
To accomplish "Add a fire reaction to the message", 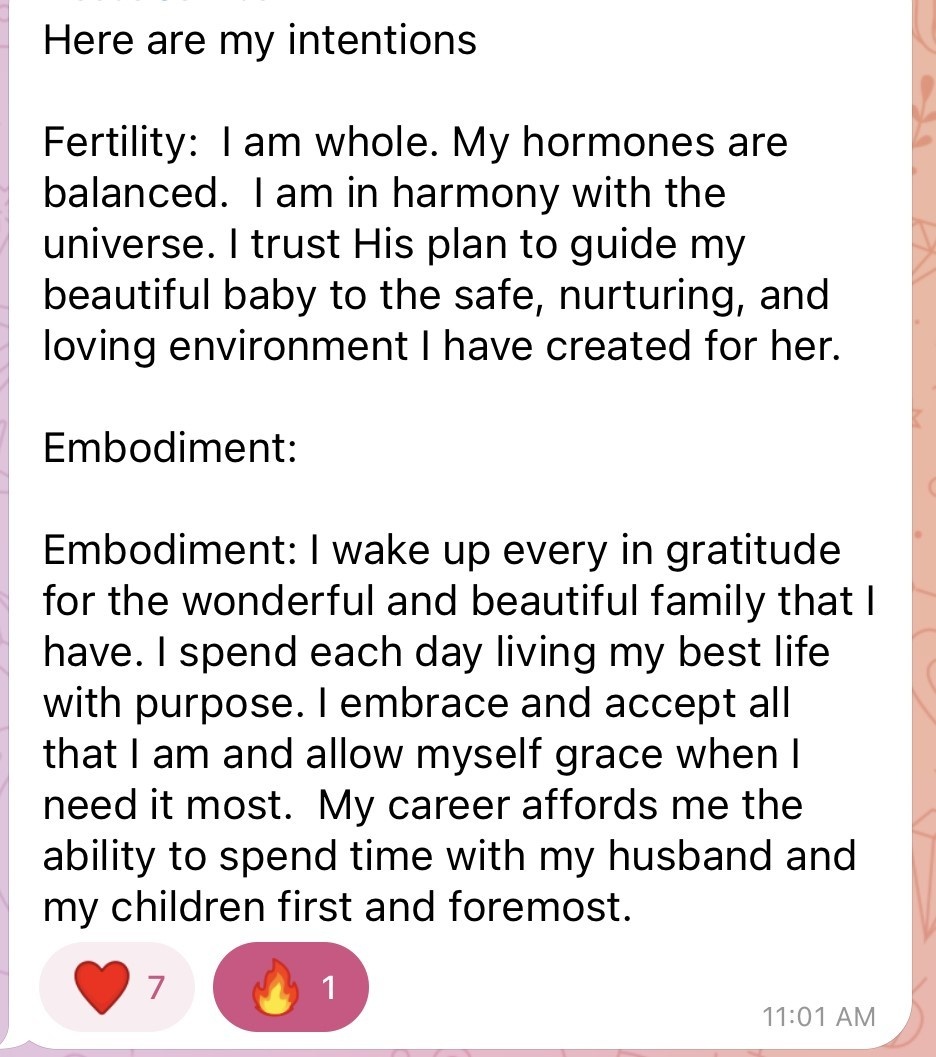I will (291, 988).
